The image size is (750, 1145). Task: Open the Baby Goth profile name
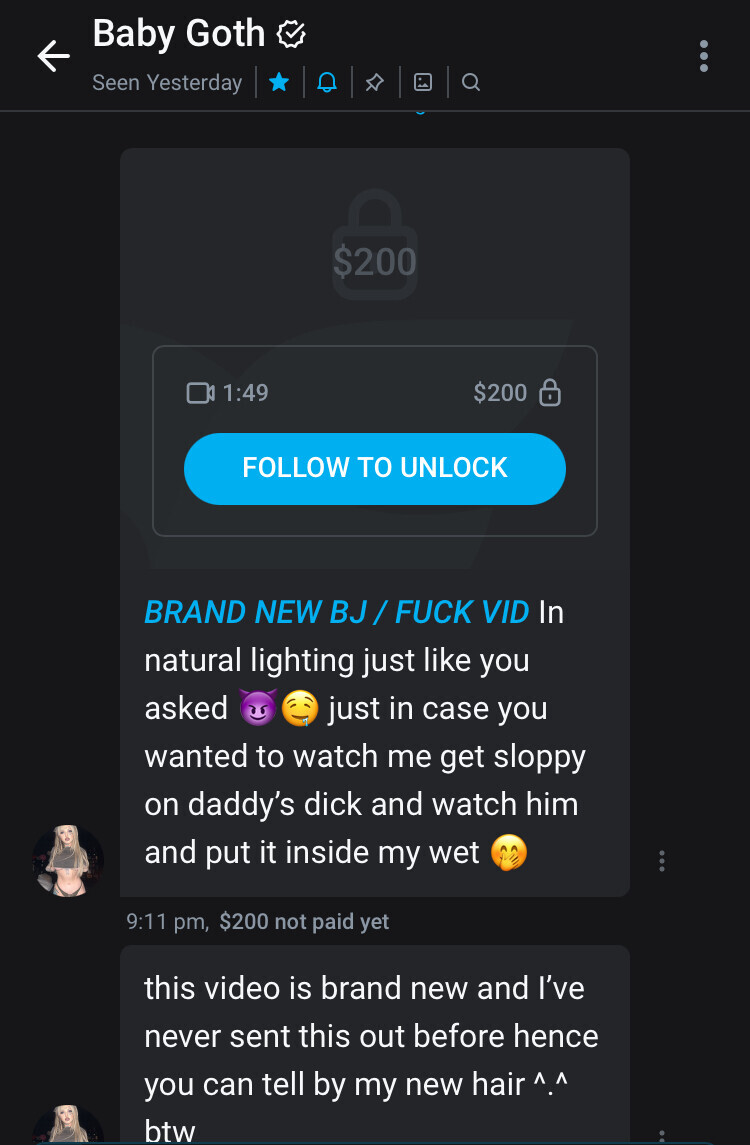coord(179,35)
